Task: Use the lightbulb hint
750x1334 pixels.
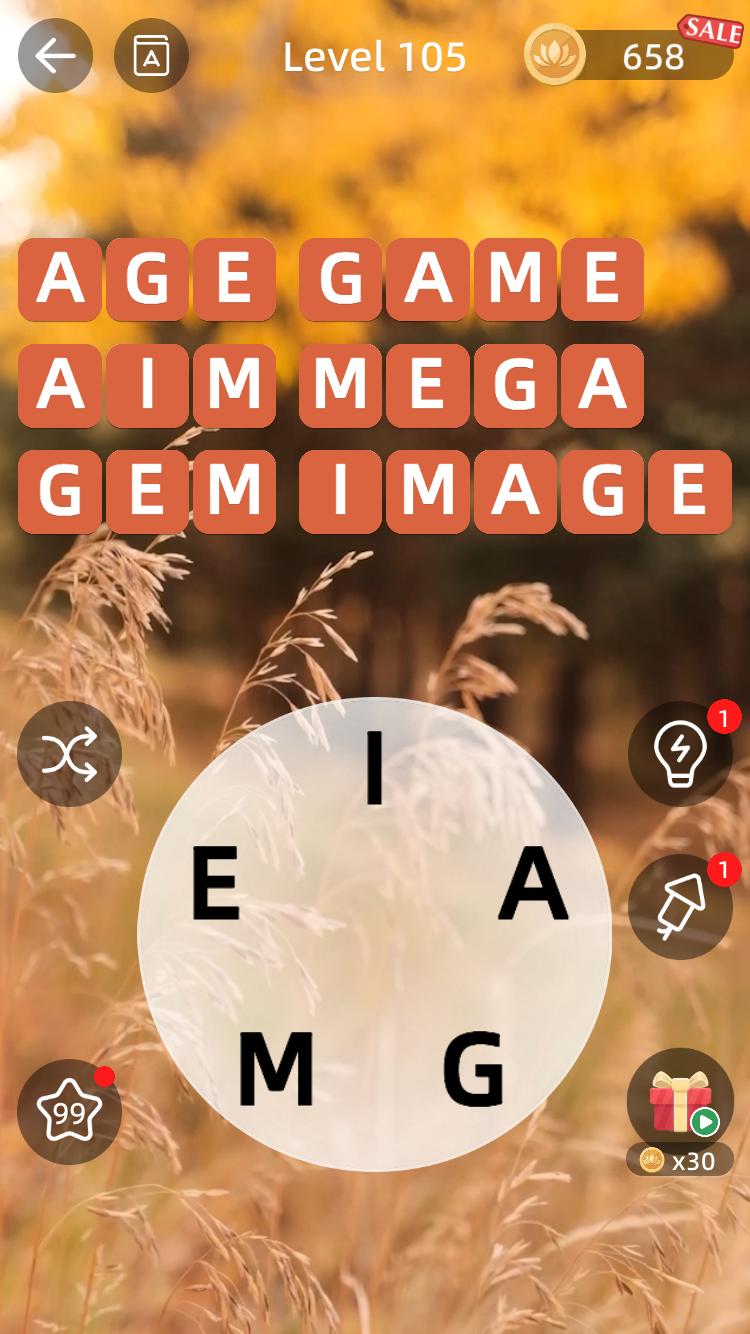Action: pos(680,754)
